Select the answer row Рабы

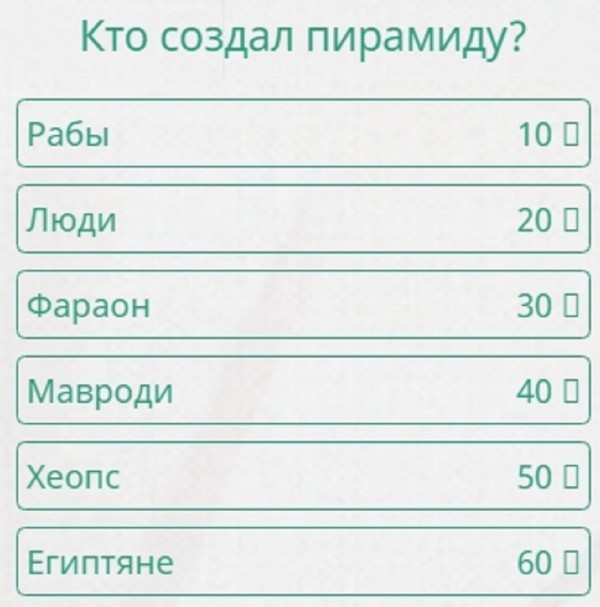pyautogui.click(x=300, y=133)
